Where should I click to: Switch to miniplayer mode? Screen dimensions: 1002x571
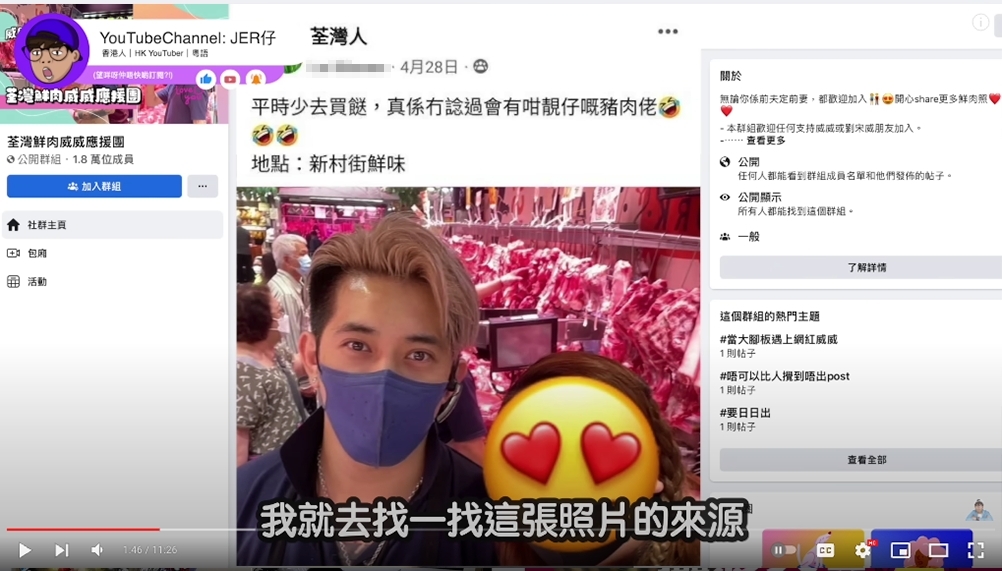(x=900, y=550)
